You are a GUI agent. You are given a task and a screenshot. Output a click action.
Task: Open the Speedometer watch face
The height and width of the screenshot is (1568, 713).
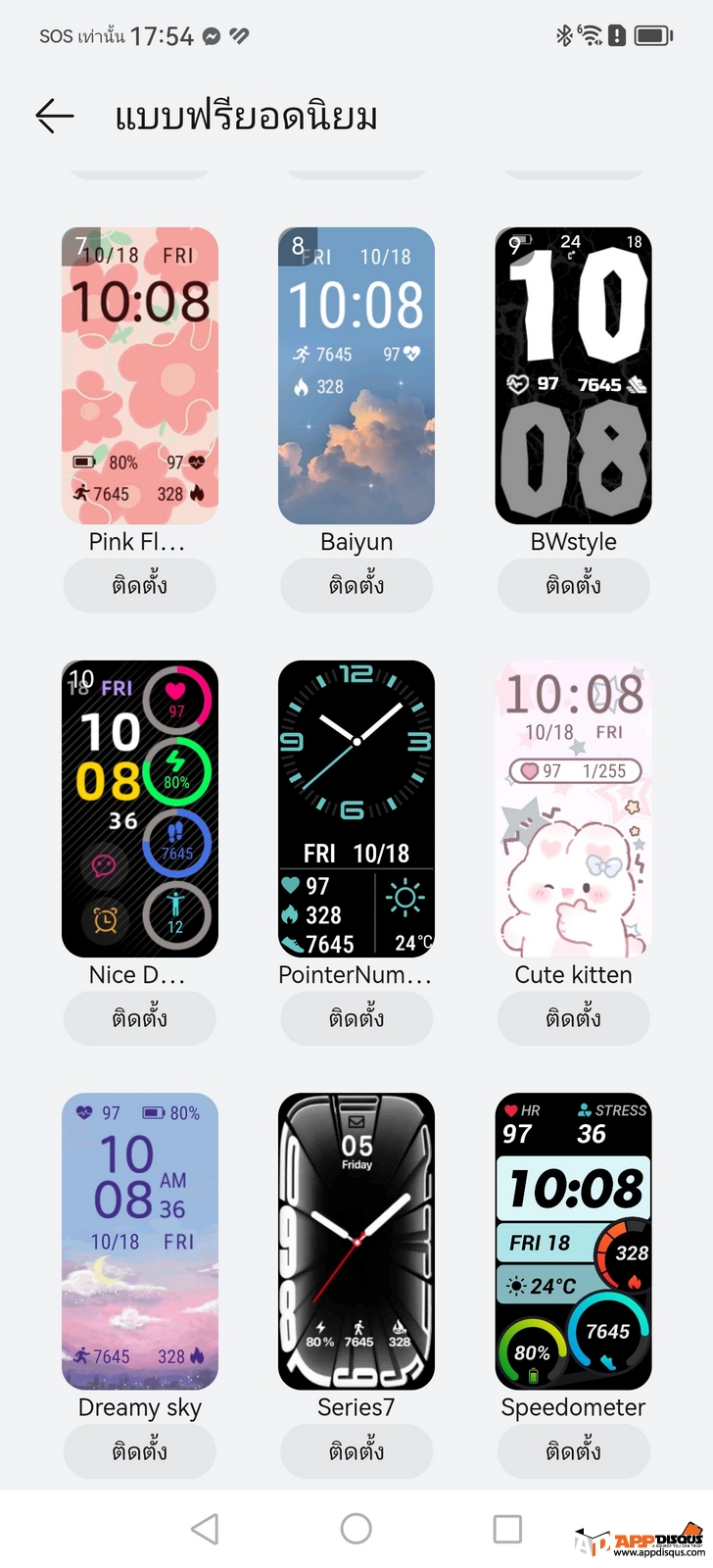coord(574,1242)
